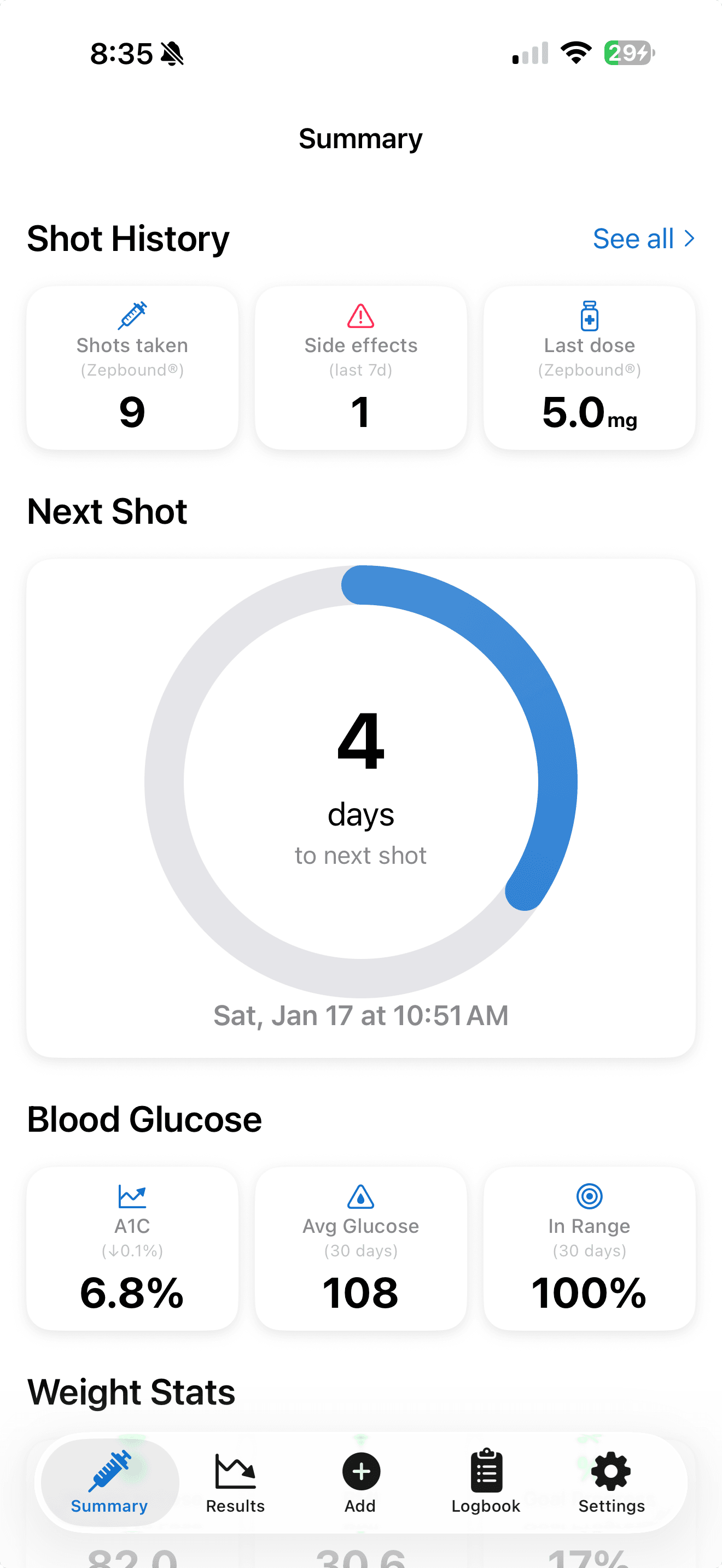Tap the Summary syringe tab icon
The image size is (722, 1568).
coord(108,1472)
